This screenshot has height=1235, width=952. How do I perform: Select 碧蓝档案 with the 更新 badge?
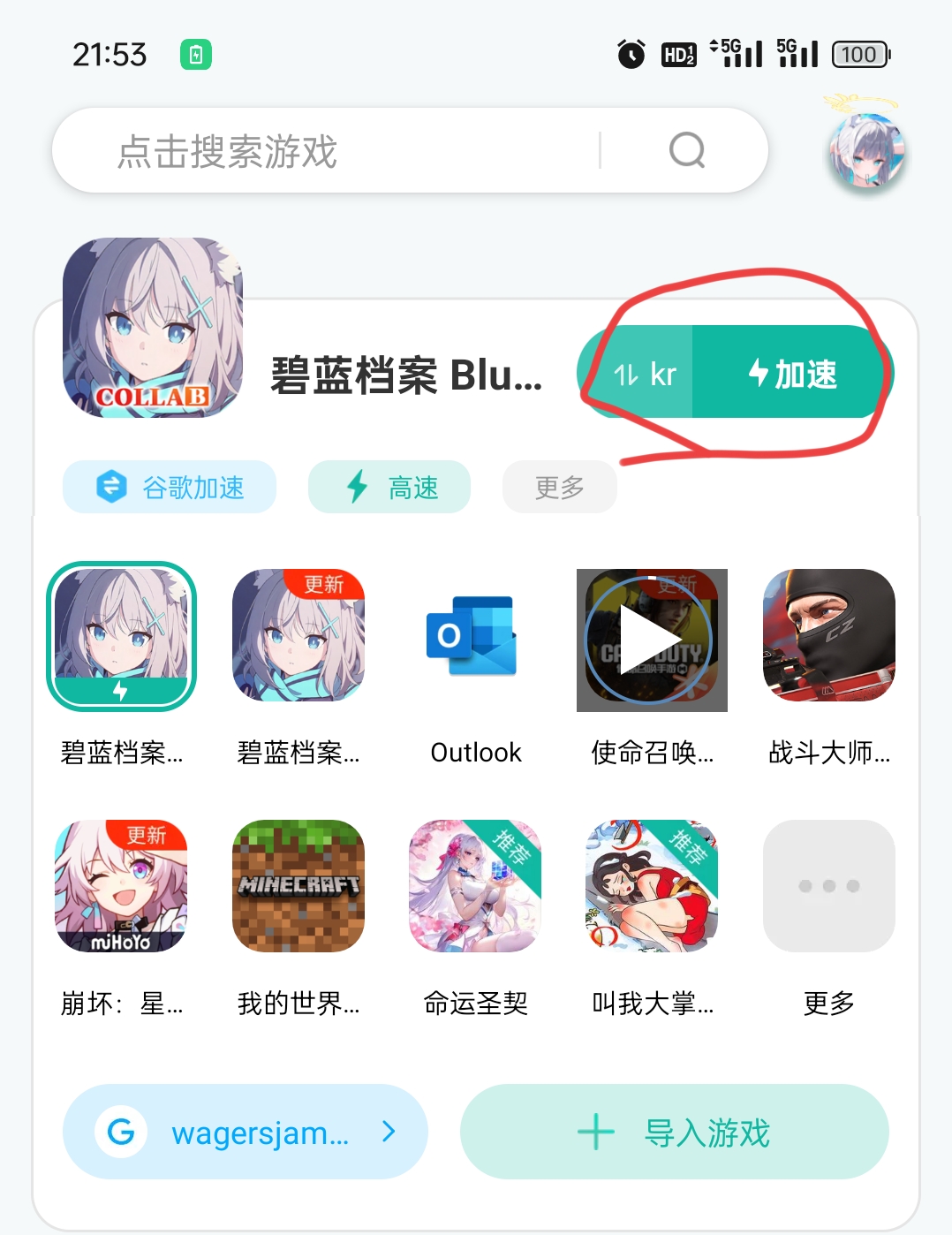click(x=298, y=636)
